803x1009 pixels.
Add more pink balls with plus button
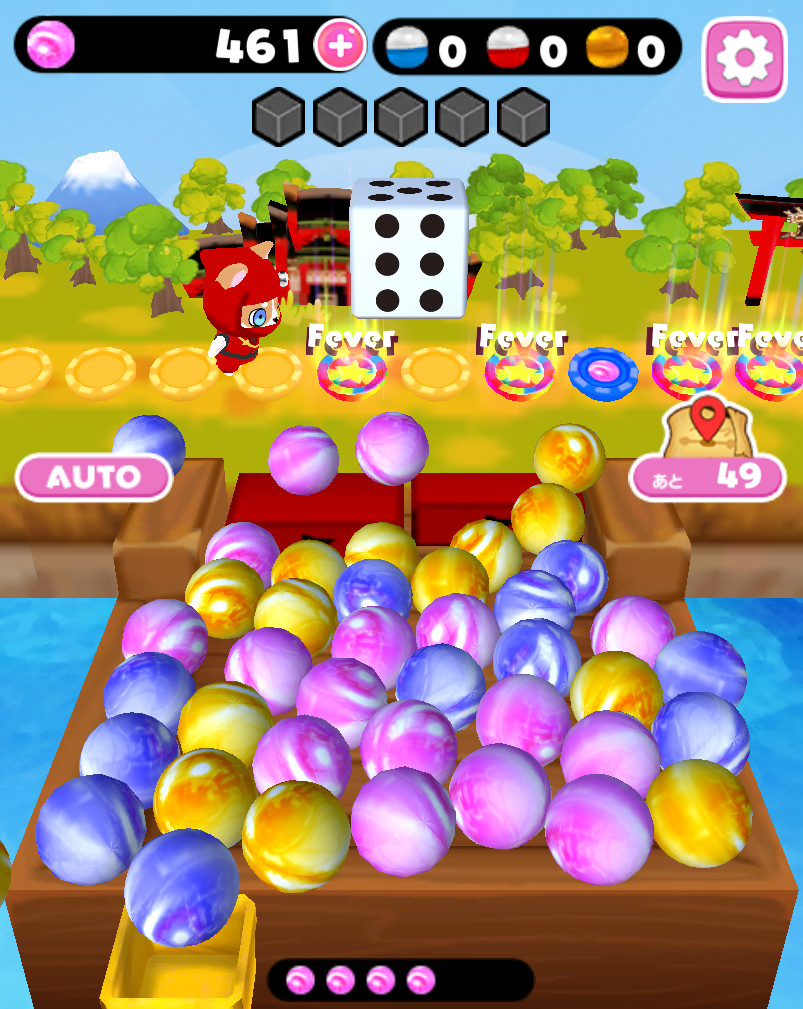(340, 46)
